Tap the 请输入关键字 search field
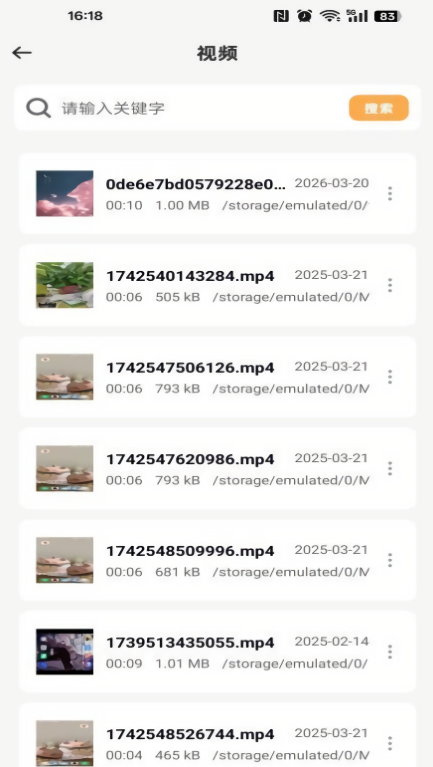 click(x=201, y=108)
